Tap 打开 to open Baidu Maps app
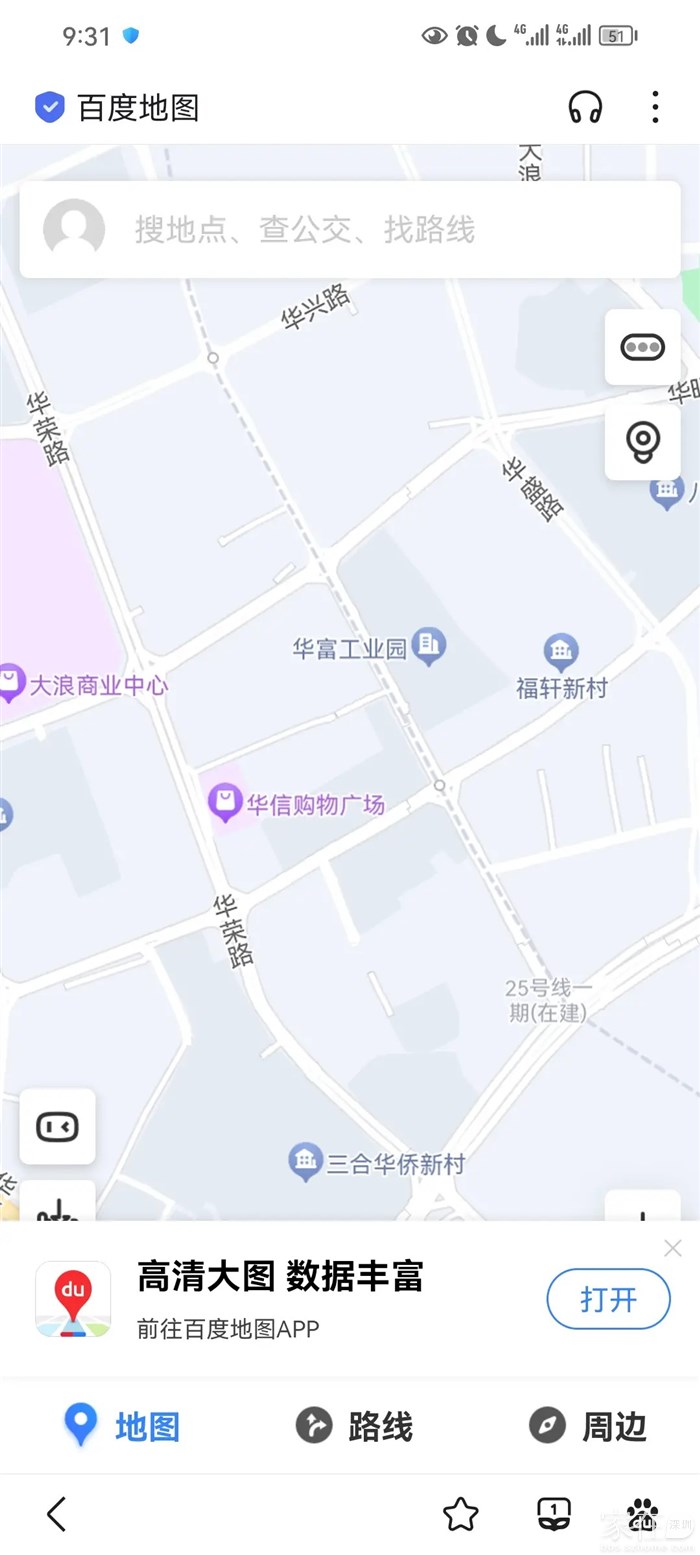 [x=608, y=1299]
